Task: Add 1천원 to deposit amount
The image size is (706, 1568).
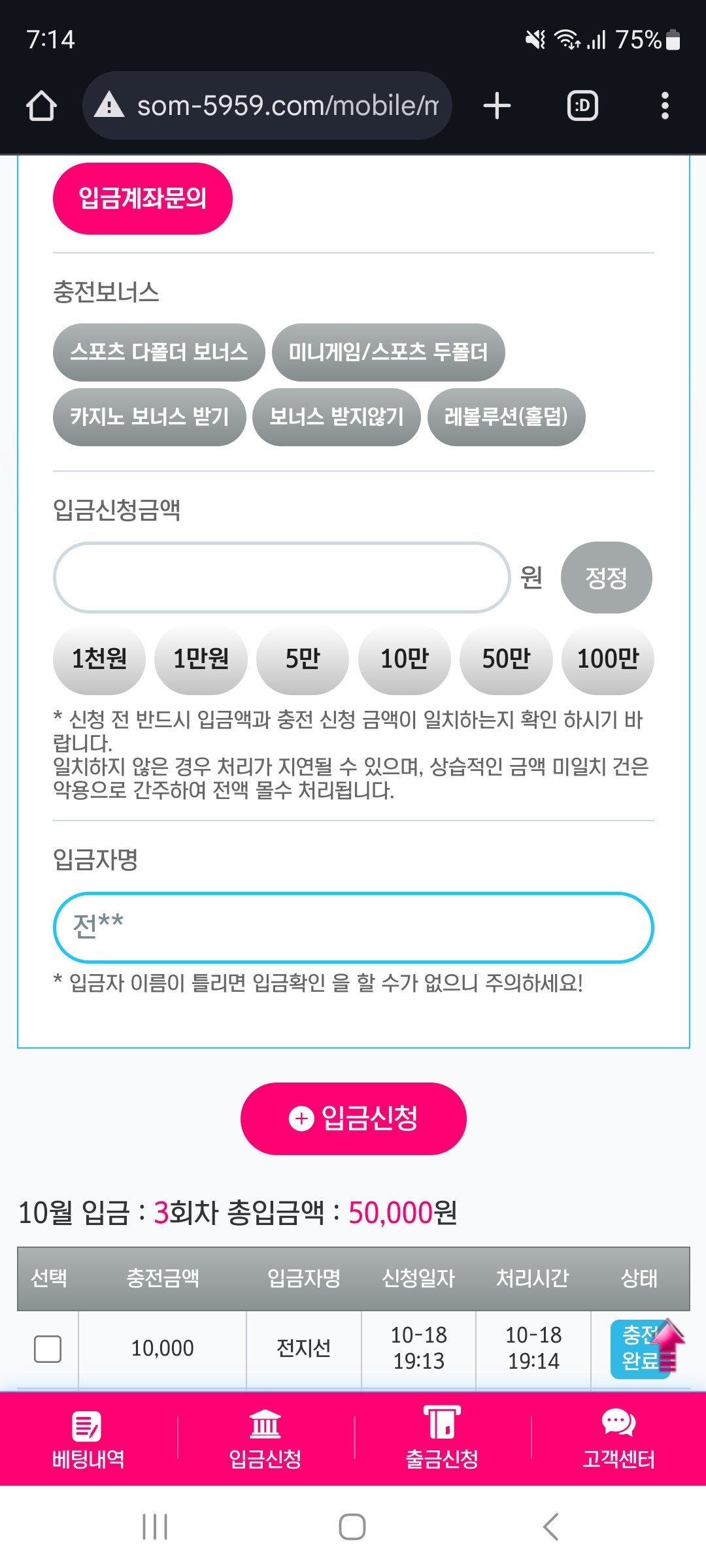Action: pos(99,659)
